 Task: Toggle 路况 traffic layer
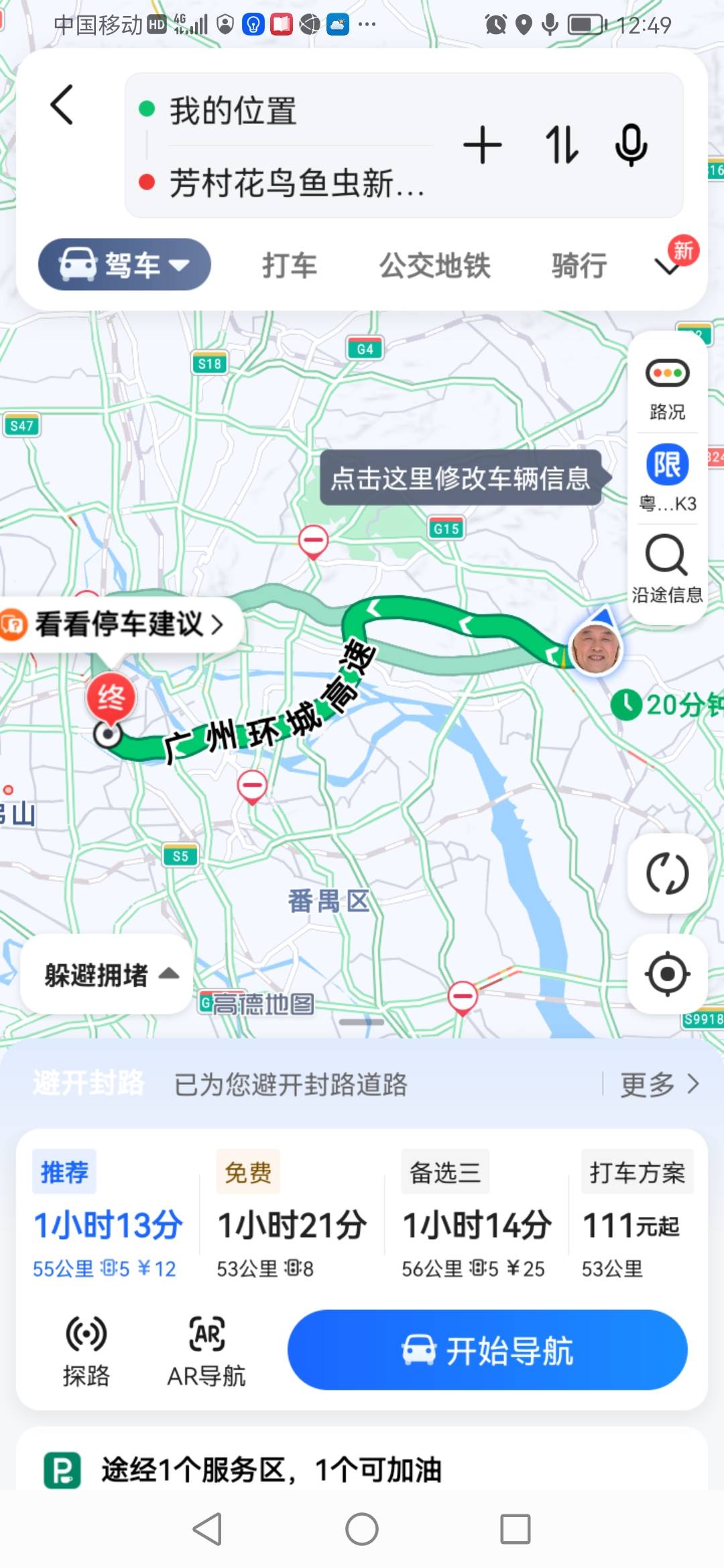coord(667,389)
